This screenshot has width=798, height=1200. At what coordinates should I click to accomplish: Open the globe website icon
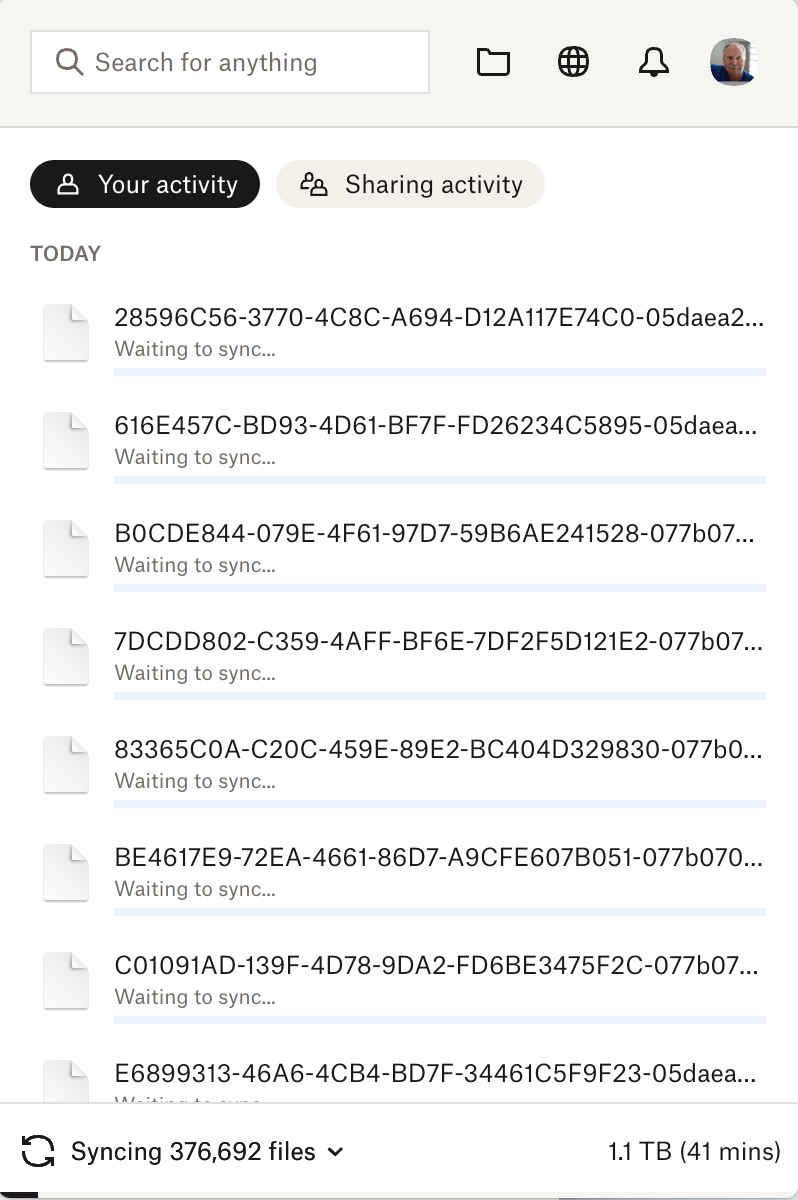click(573, 63)
